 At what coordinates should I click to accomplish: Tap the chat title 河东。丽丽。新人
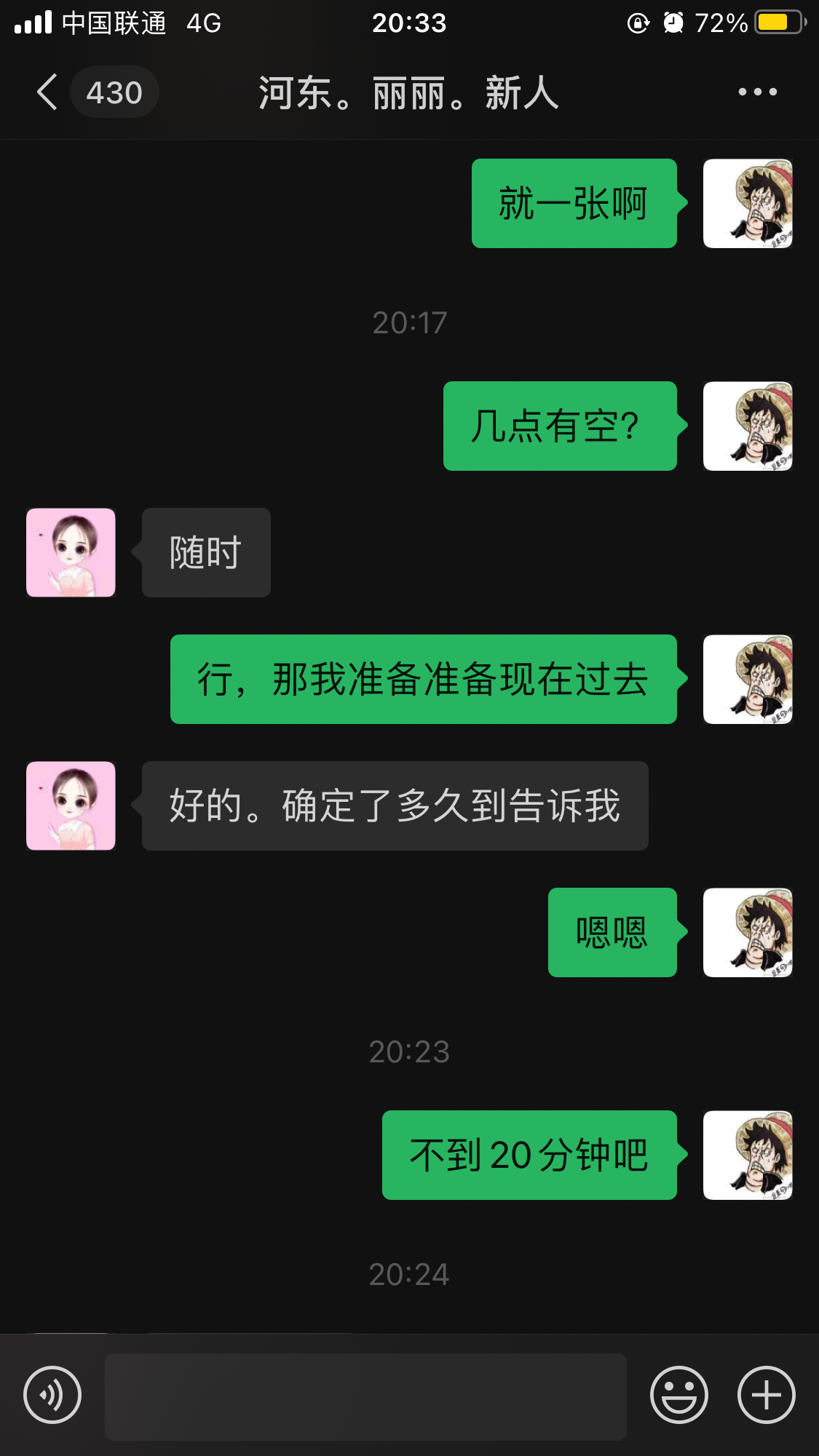click(x=408, y=93)
